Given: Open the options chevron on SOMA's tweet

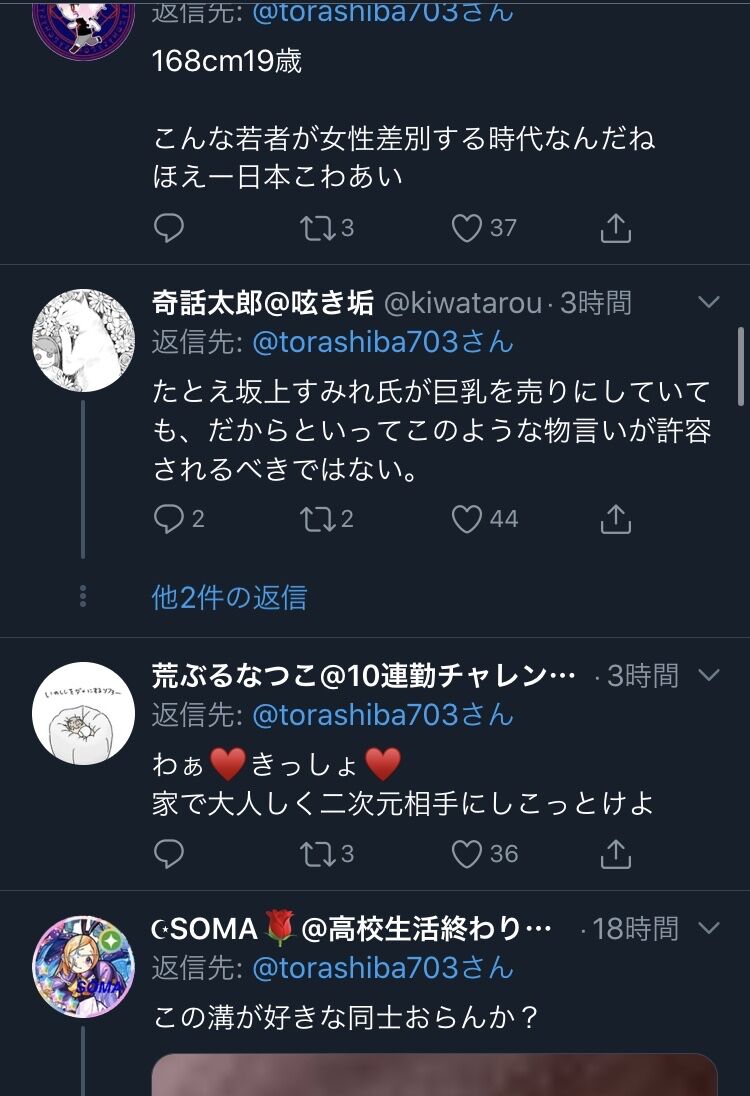Looking at the screenshot, I should pyautogui.click(x=709, y=929).
